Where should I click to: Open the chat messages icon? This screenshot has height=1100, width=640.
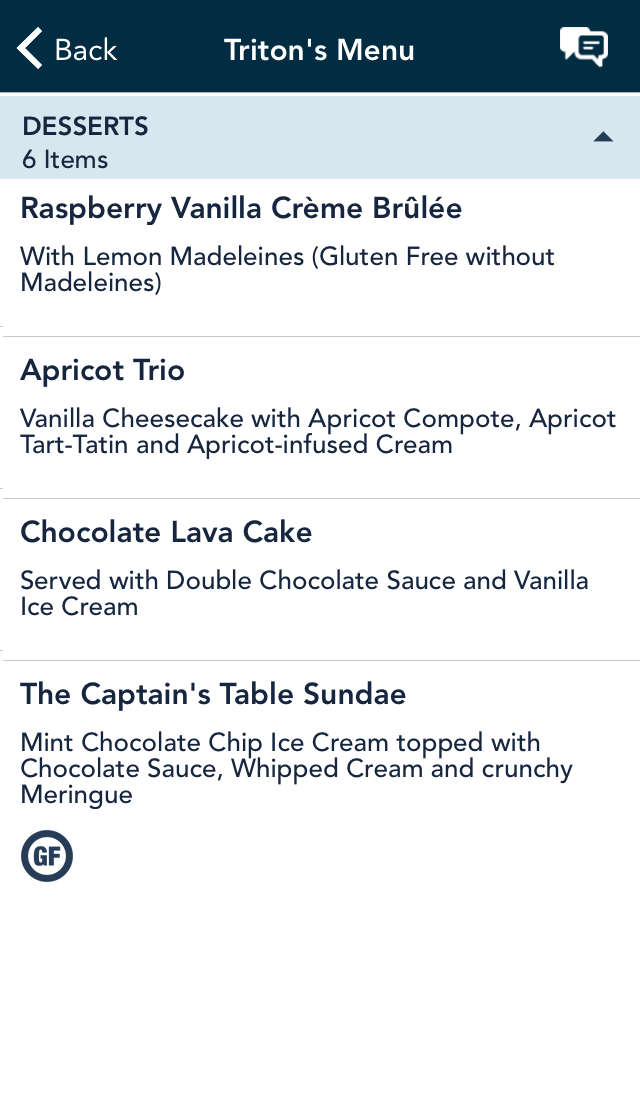[583, 48]
